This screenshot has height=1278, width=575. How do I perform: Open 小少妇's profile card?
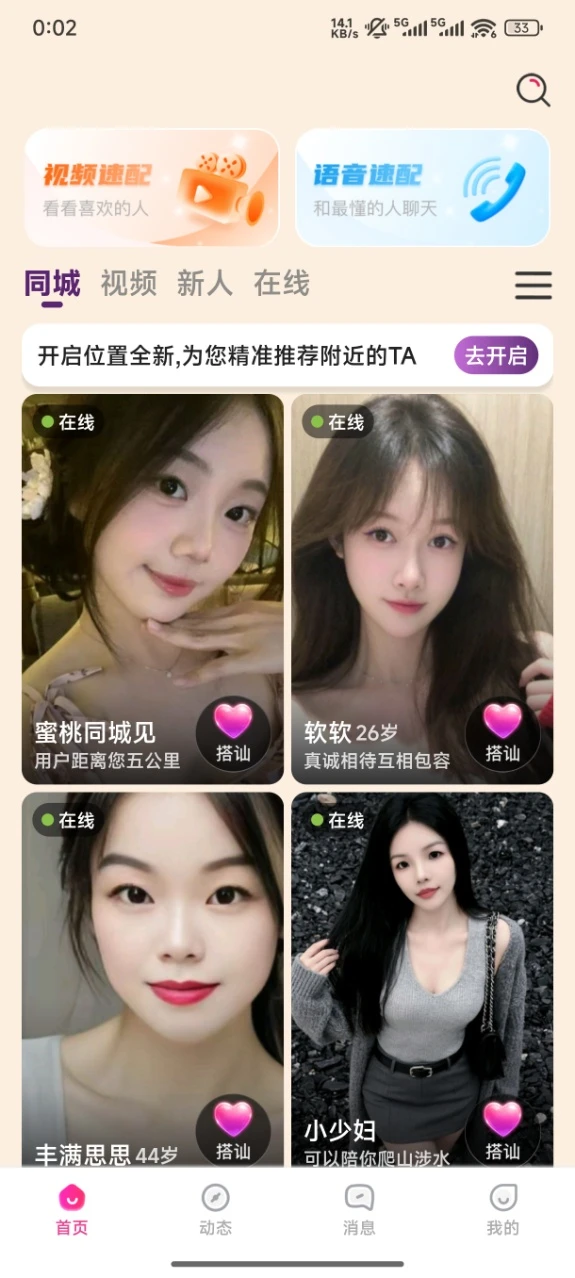[x=422, y=980]
